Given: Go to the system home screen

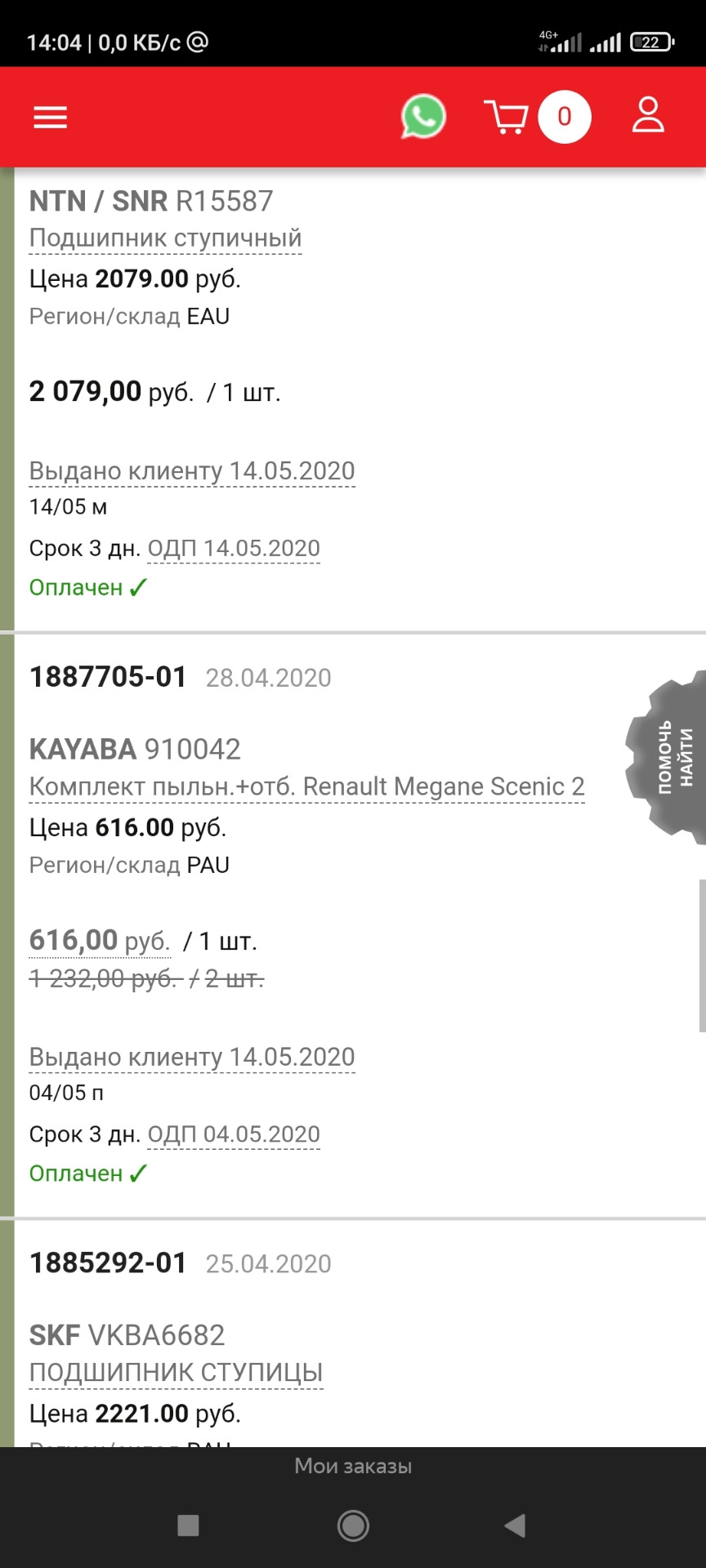Looking at the screenshot, I should [x=353, y=1526].
